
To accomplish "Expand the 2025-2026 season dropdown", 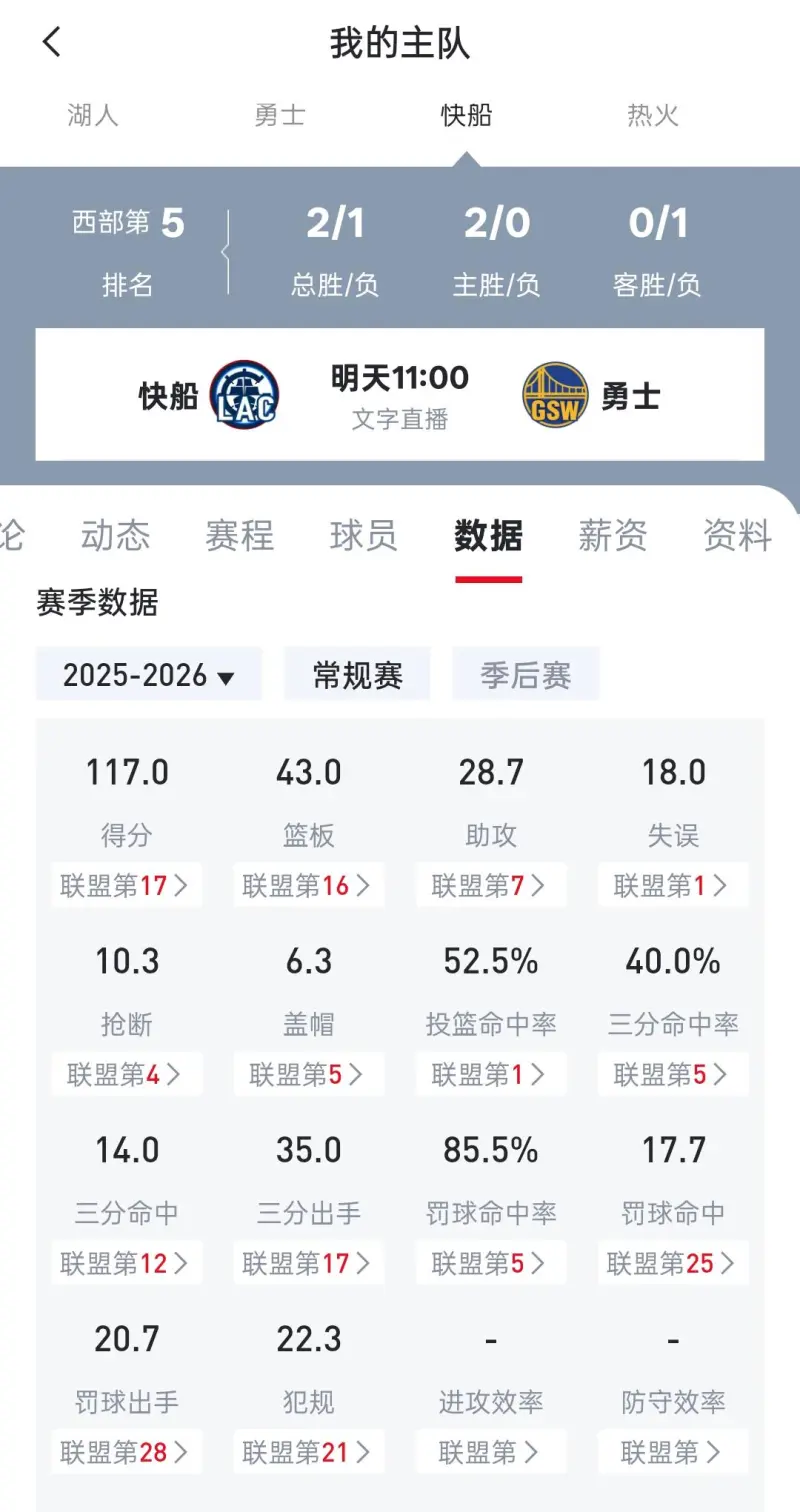I will pos(149,675).
